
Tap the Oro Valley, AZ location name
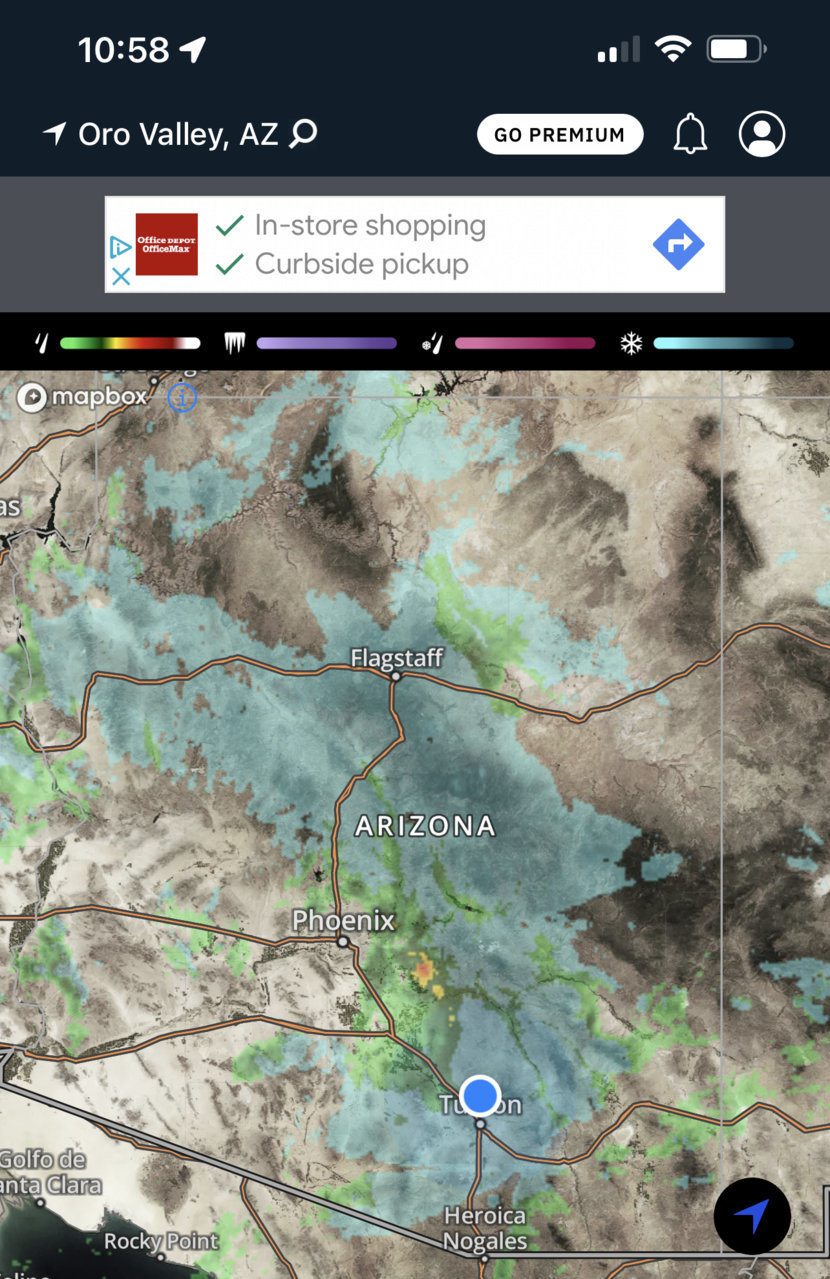pyautogui.click(x=178, y=134)
